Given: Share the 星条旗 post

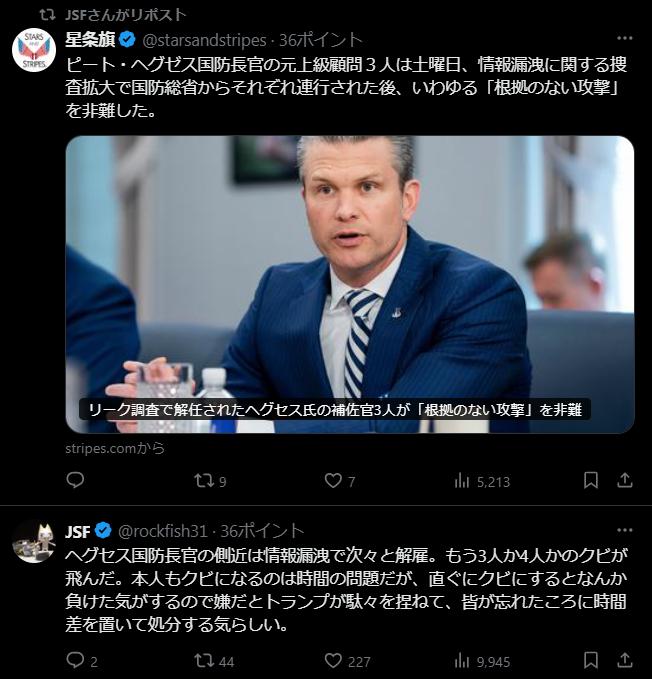Looking at the screenshot, I should tap(625, 481).
